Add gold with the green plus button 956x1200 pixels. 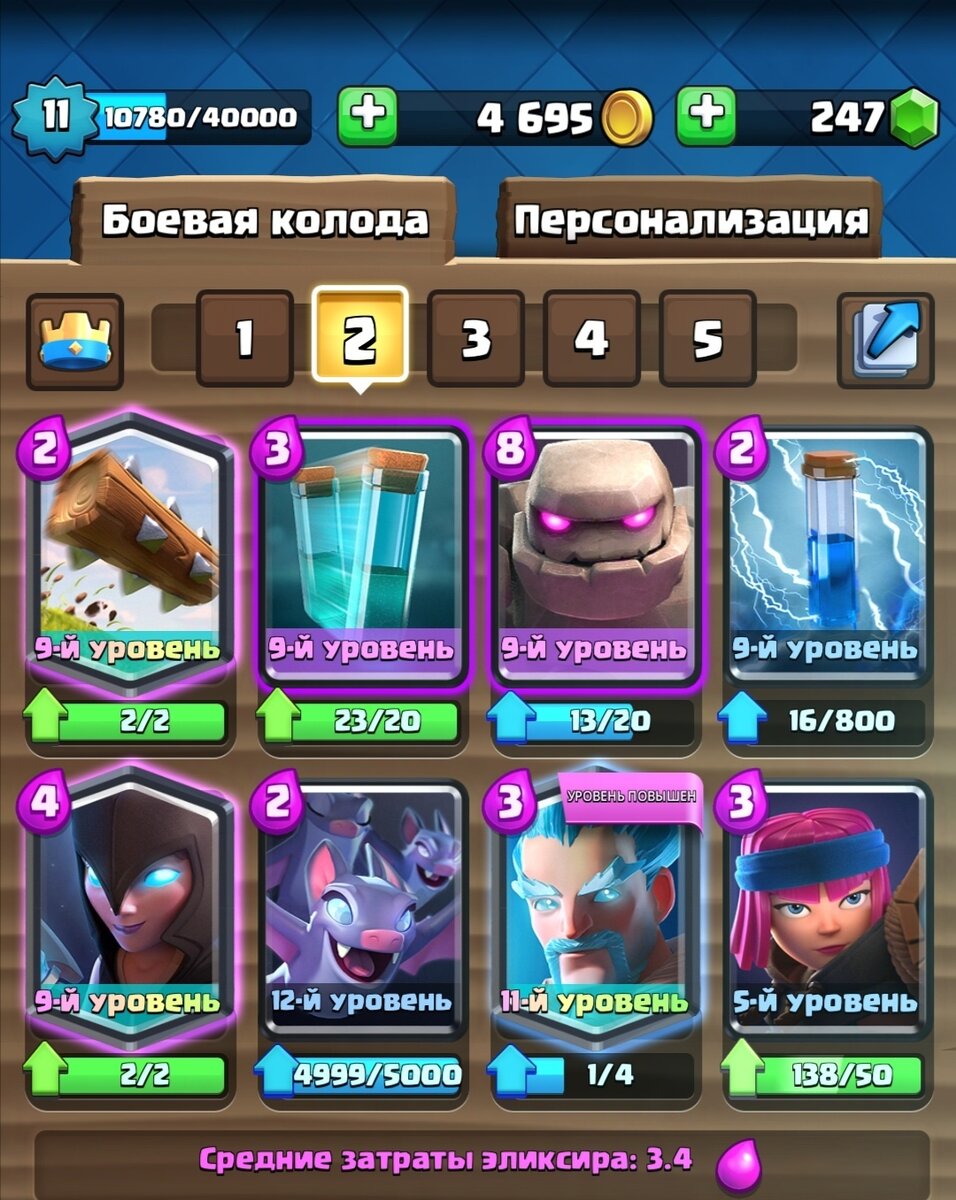[x=367, y=117]
